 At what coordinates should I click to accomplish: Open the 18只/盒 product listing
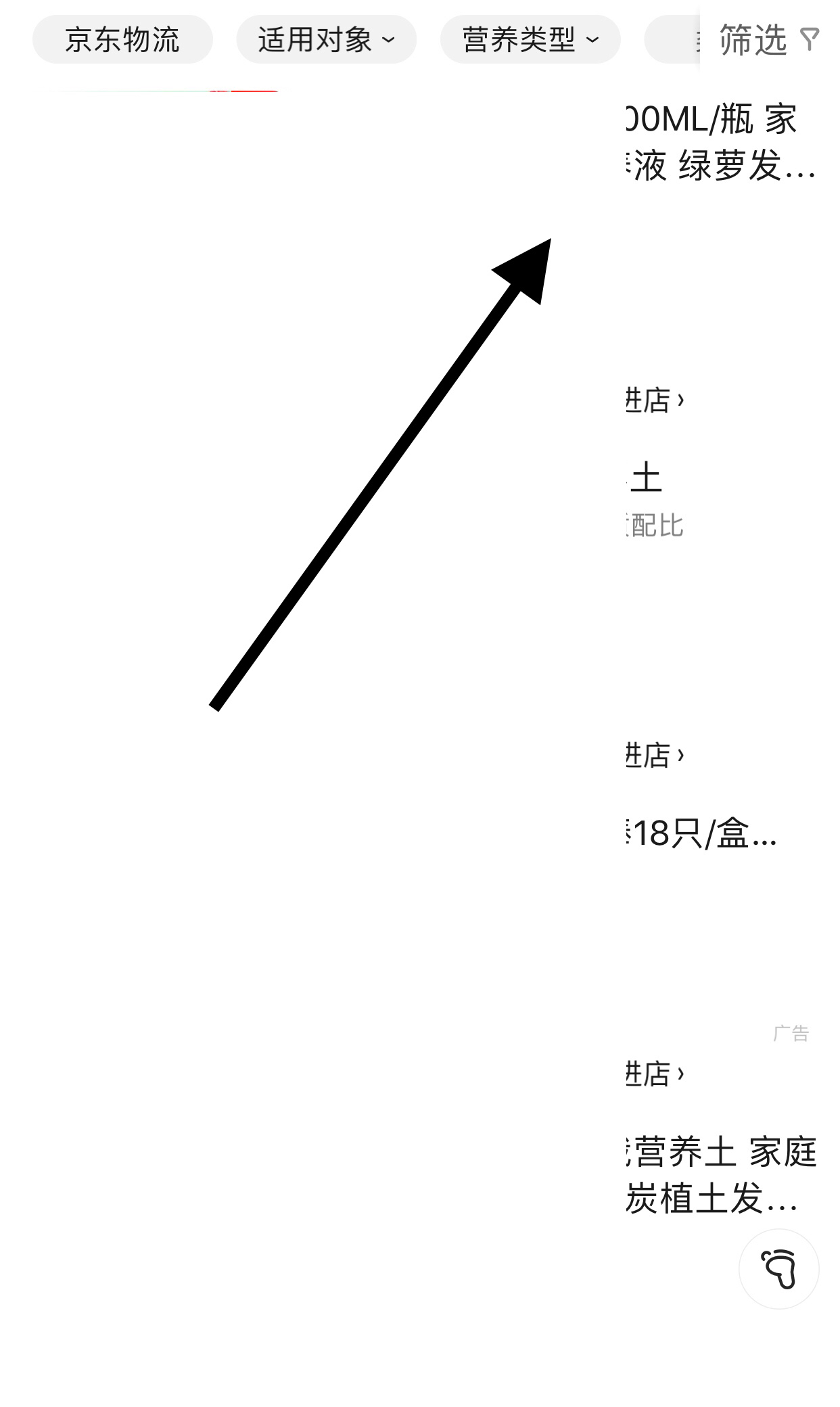pyautogui.click(x=702, y=833)
